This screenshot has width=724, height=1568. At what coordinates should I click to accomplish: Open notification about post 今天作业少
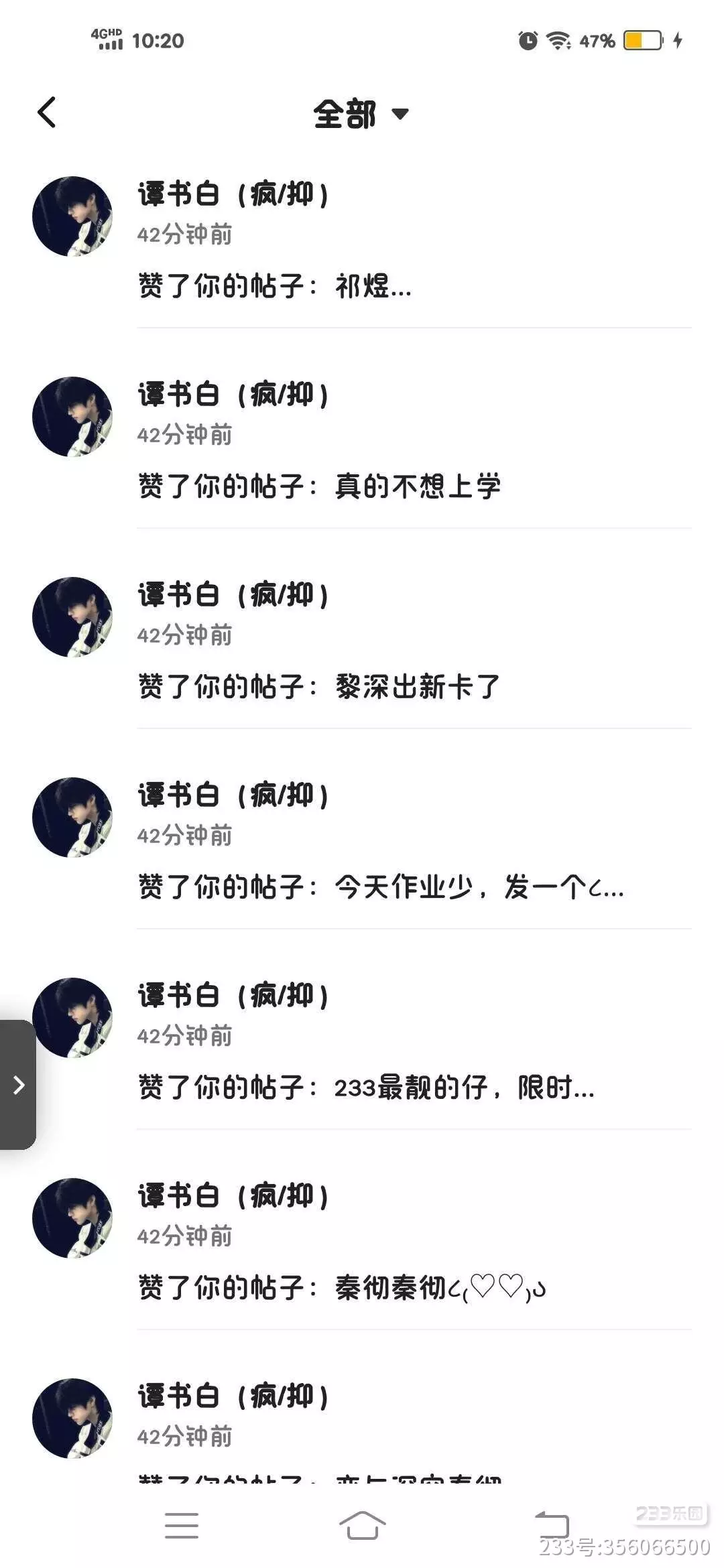[381, 887]
